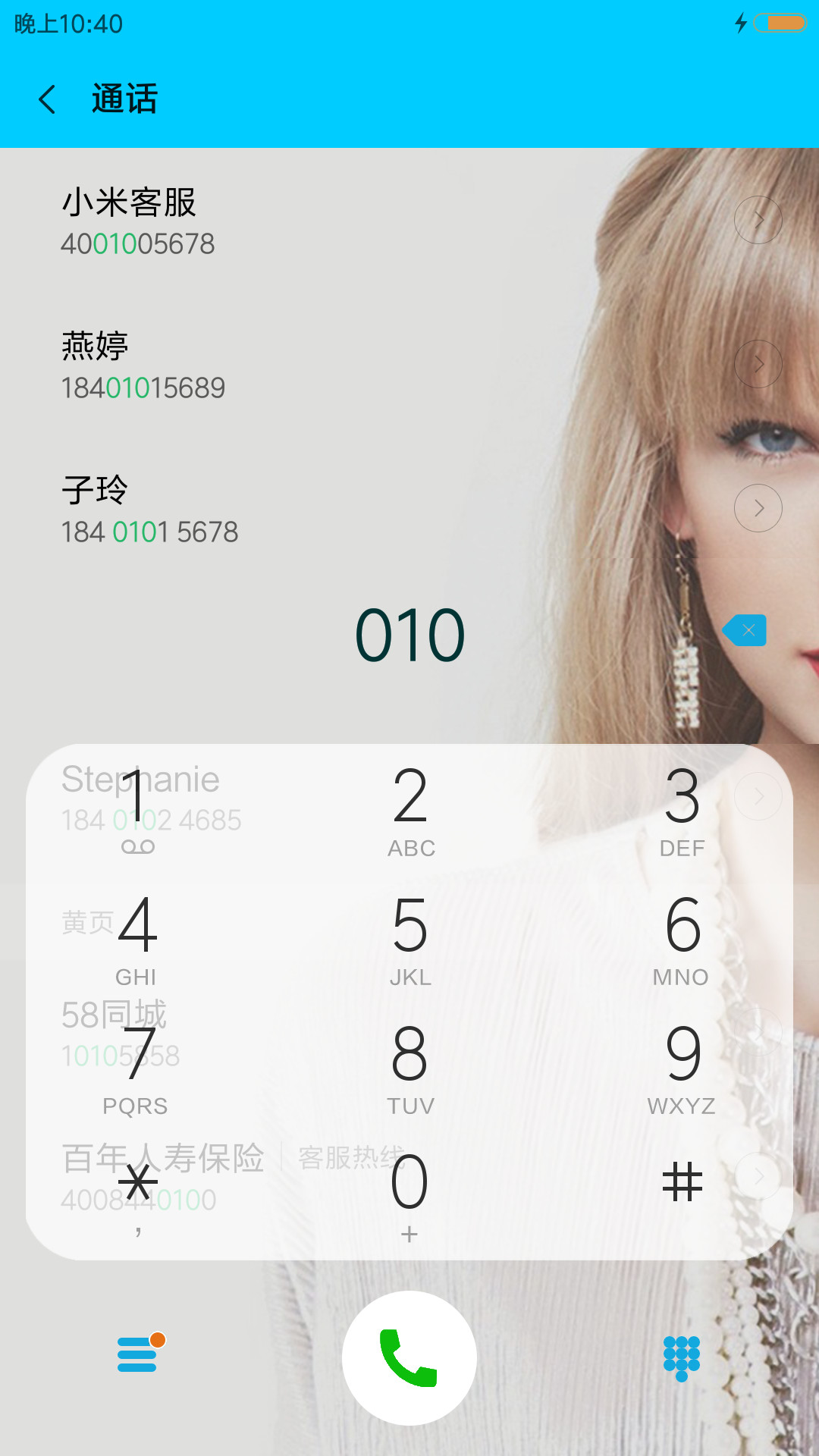Screen dimensions: 819x1456
Task: Open details arrow for 小米客服
Action: coord(758,220)
